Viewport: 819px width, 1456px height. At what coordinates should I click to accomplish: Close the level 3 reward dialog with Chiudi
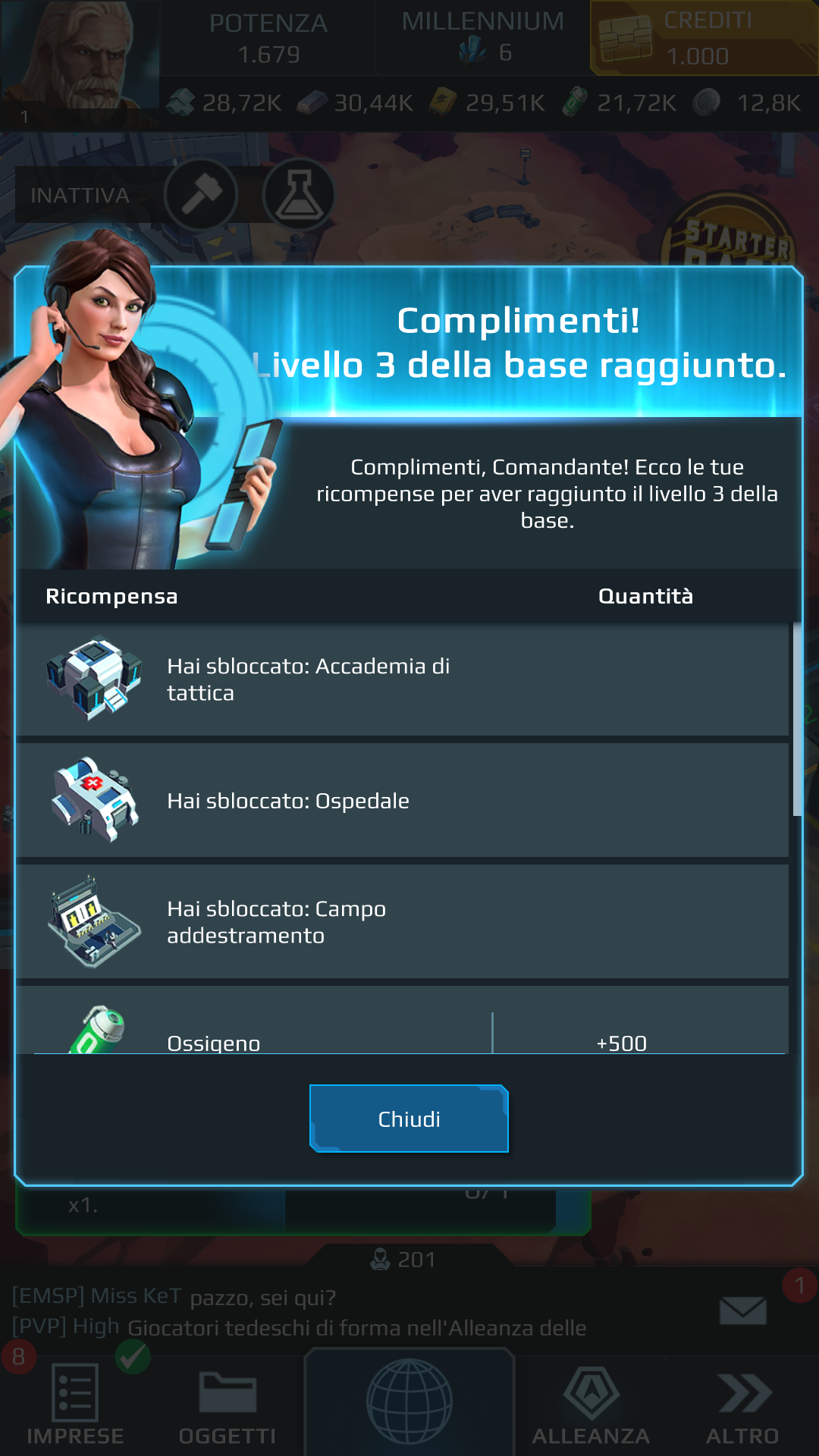pyautogui.click(x=409, y=1119)
